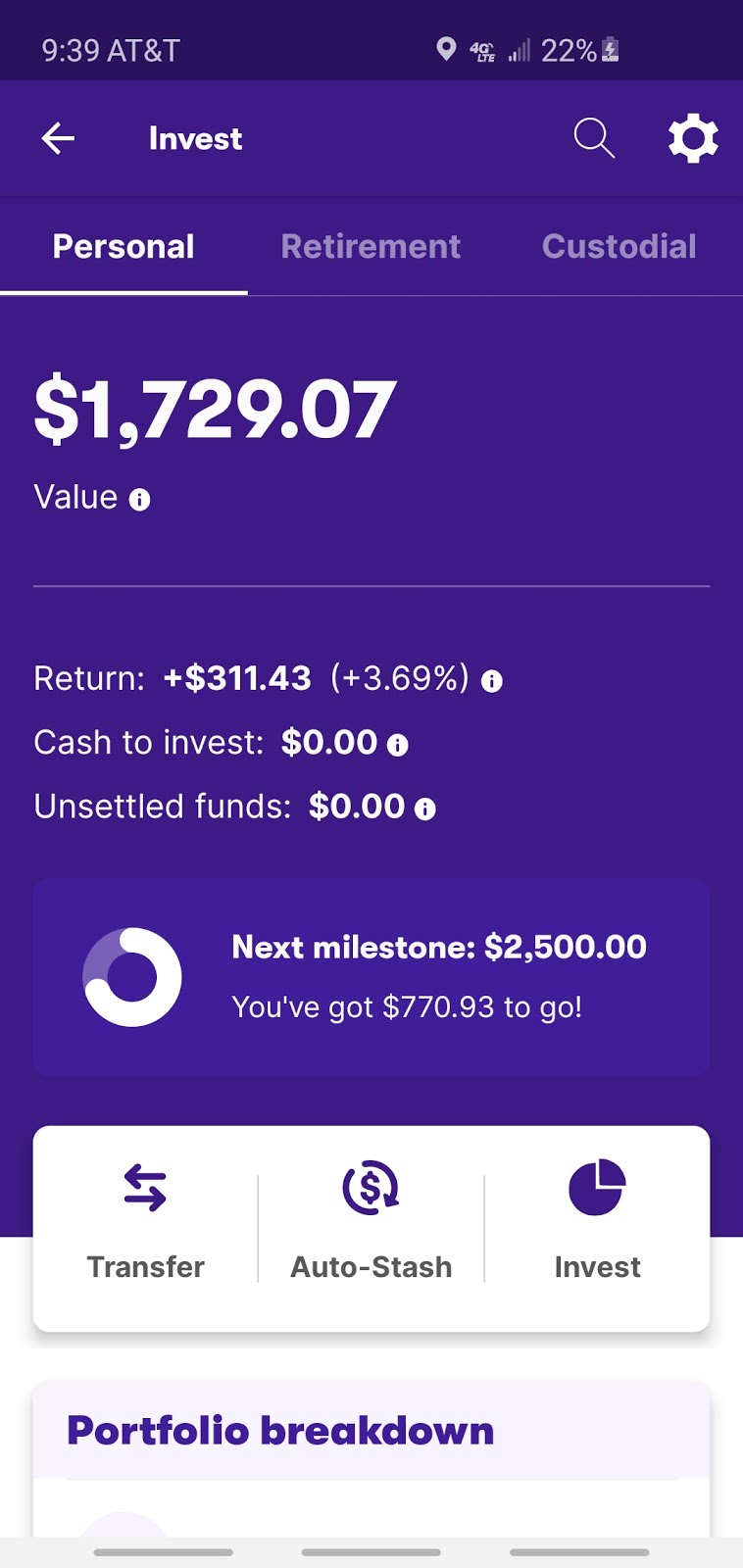Switch to the Custodial tab
This screenshot has height=1568, width=743.
coord(619,246)
